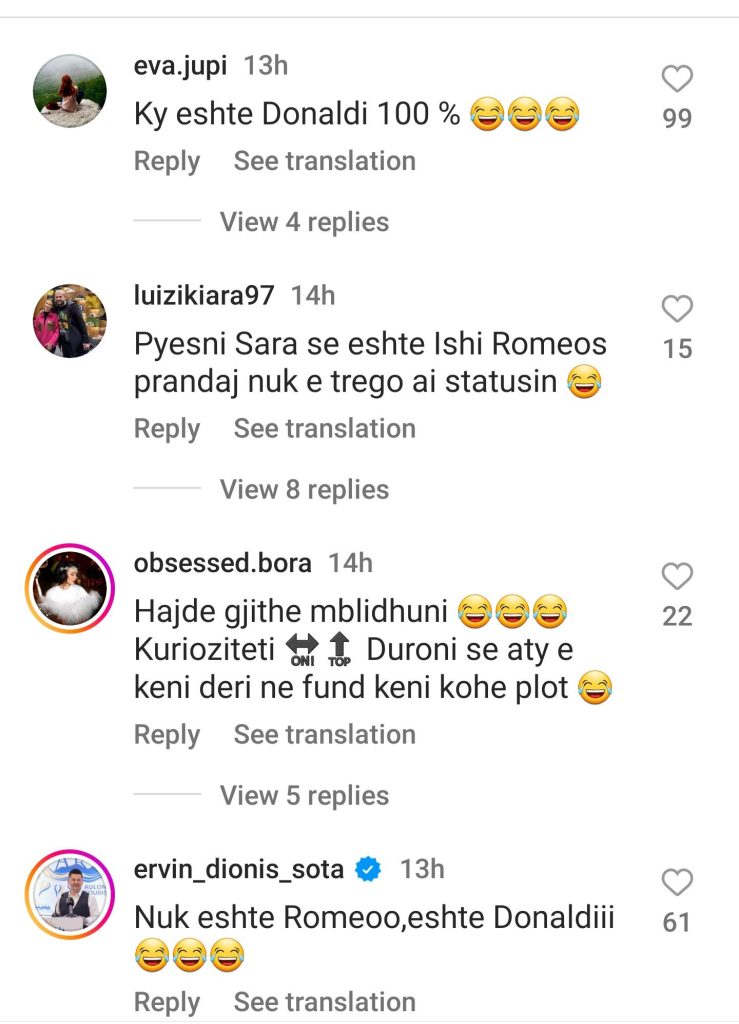See translation of eva.jupi's comment

pos(324,161)
